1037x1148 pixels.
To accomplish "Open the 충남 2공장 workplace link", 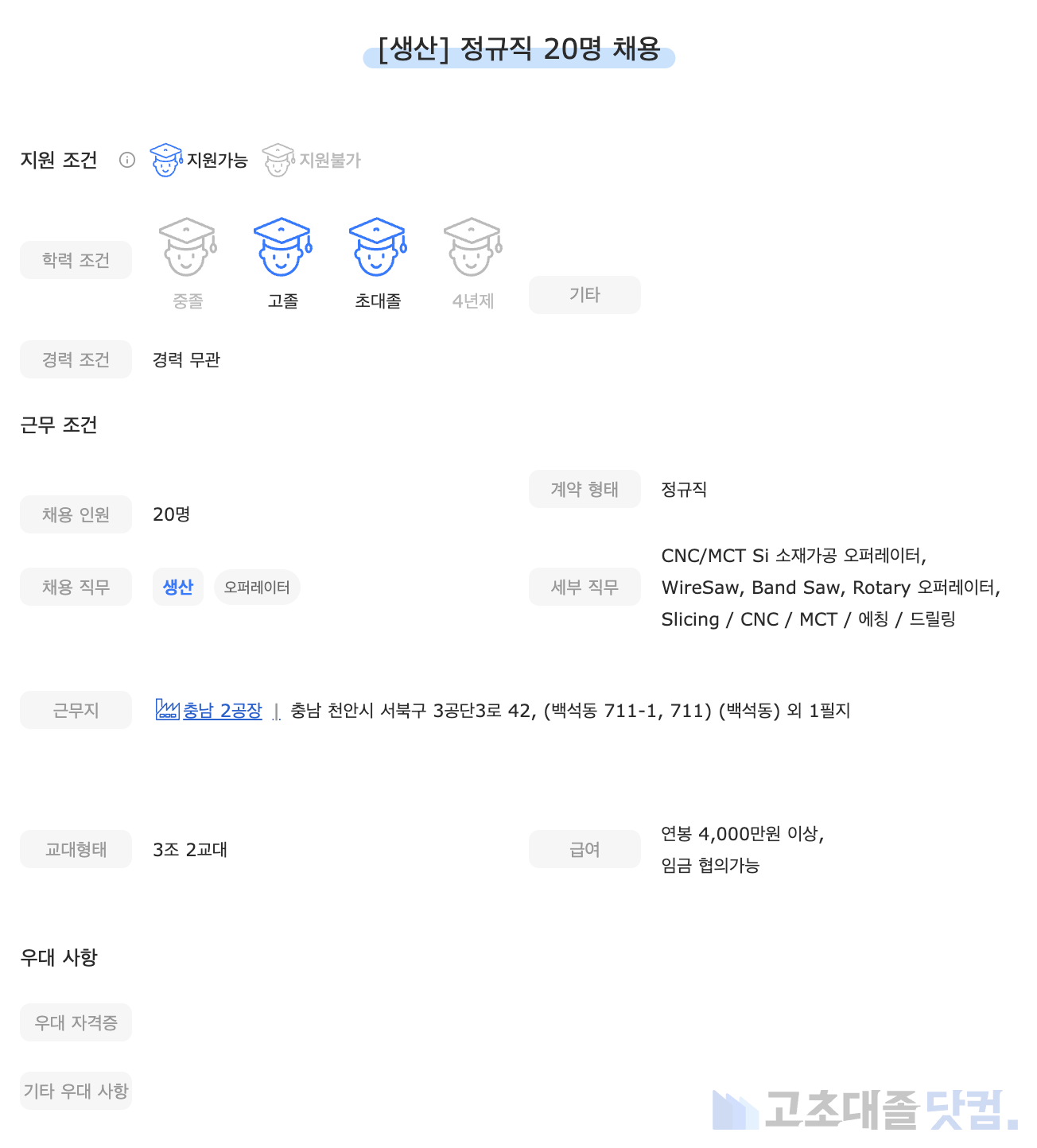I will coord(221,711).
